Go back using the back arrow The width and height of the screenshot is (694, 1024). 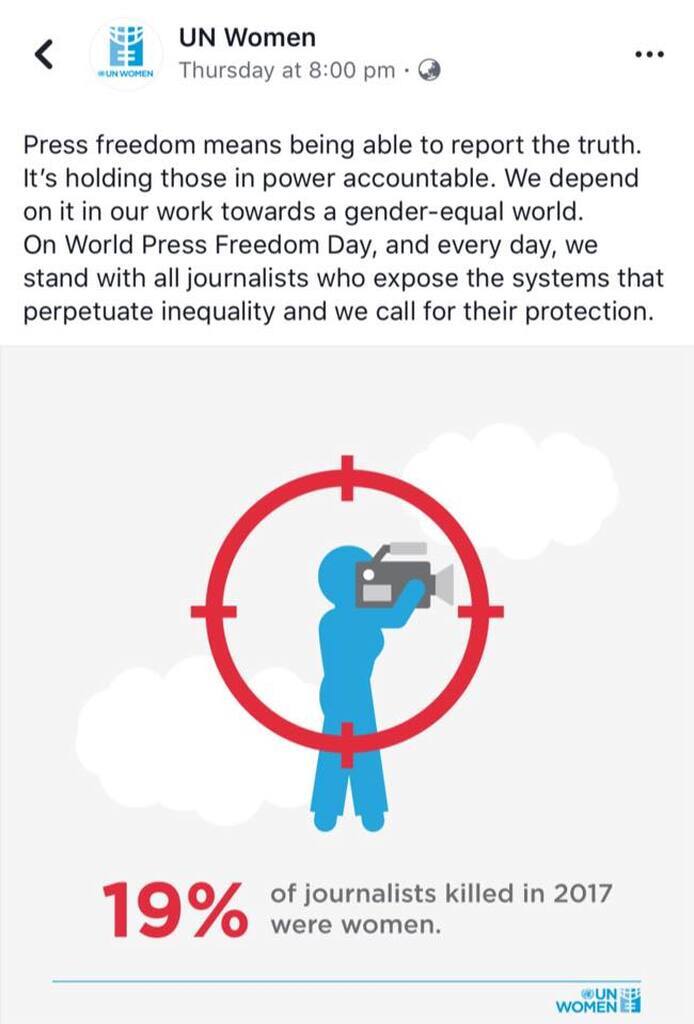43,54
